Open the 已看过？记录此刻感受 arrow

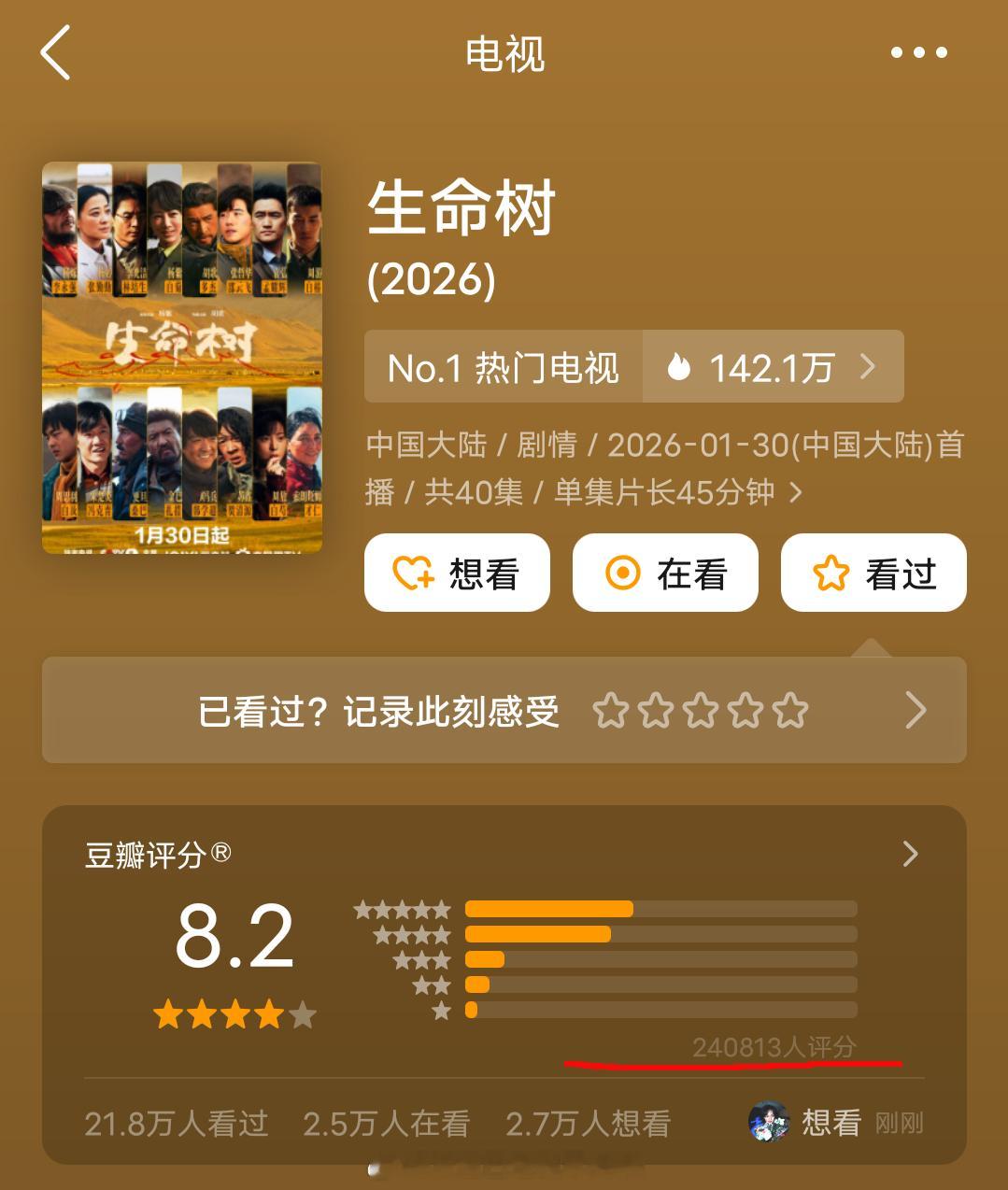916,710
